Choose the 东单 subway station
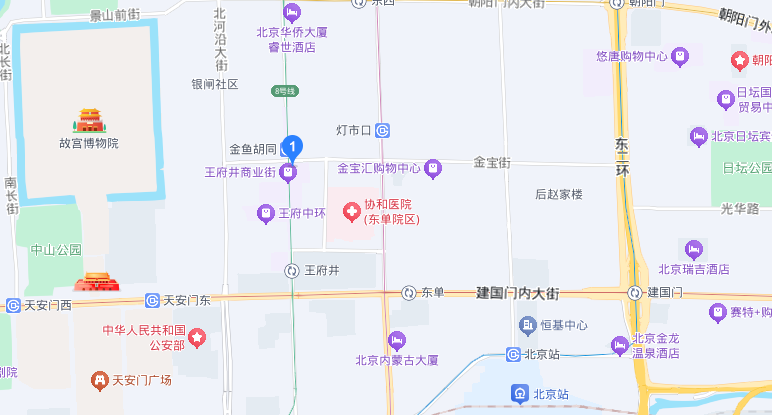Viewport: 772px width, 415px height. [409, 293]
